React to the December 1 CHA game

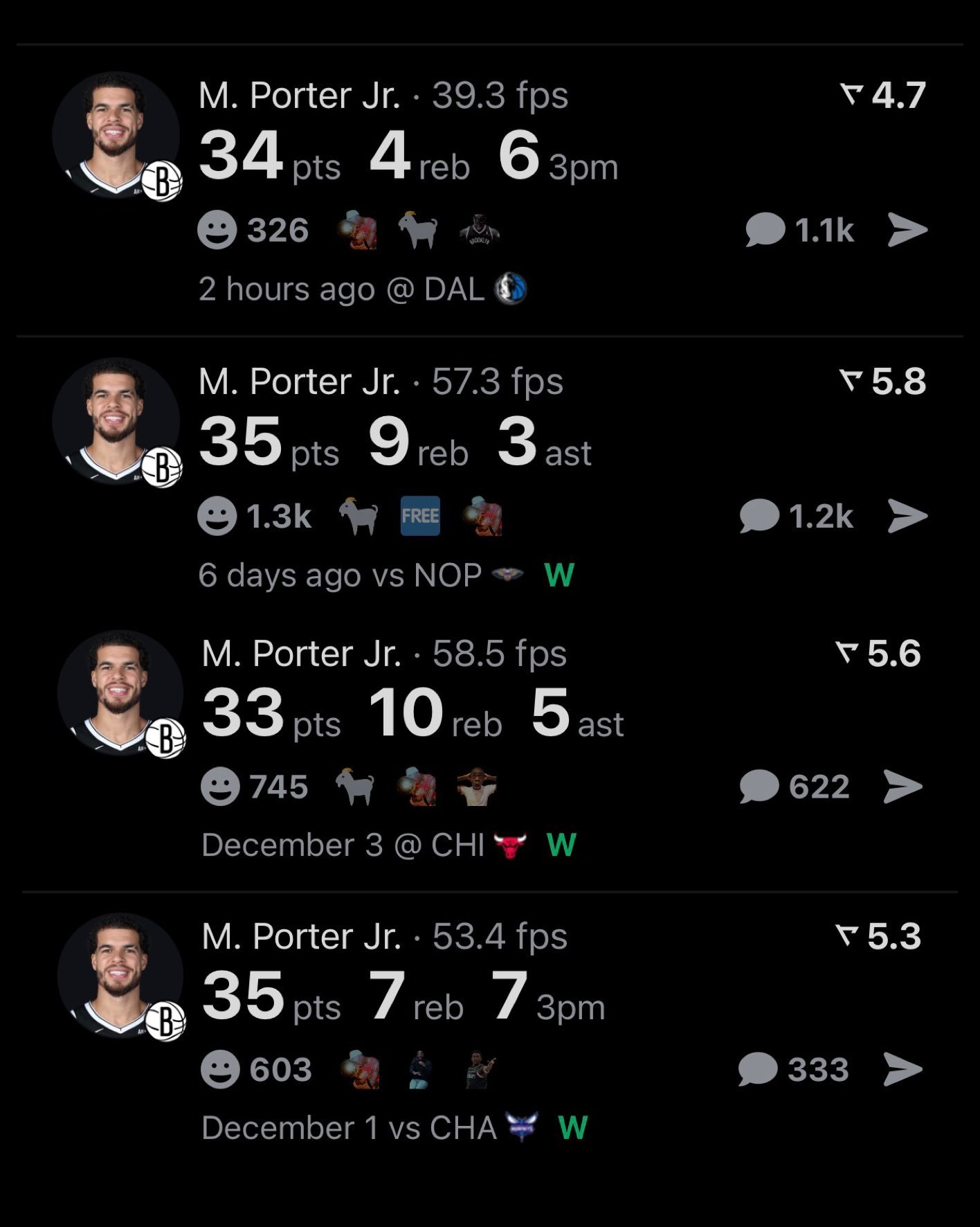220,1070
